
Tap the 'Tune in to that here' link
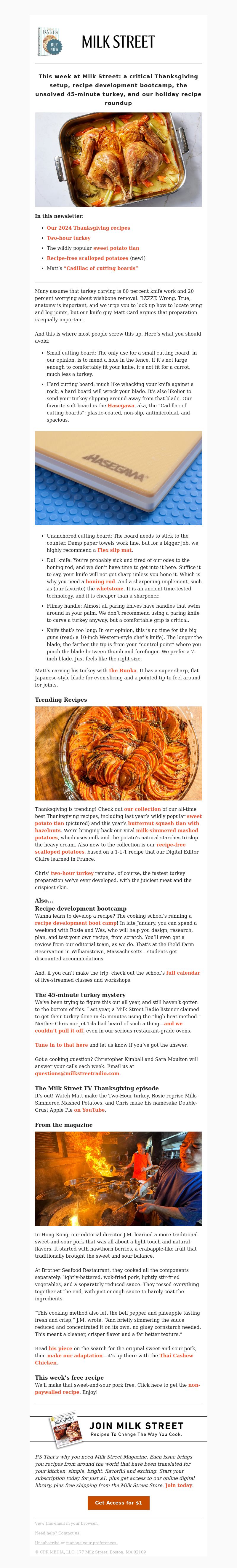tap(61, 1045)
